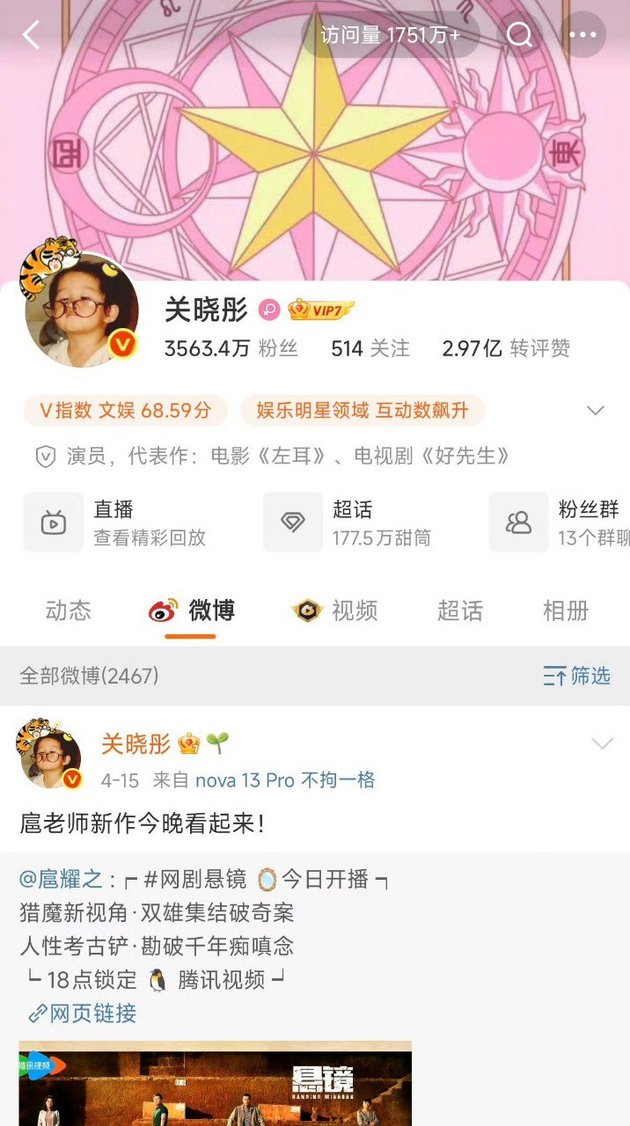Open the VIP7 membership badge
The image size is (630, 1126).
(x=322, y=310)
